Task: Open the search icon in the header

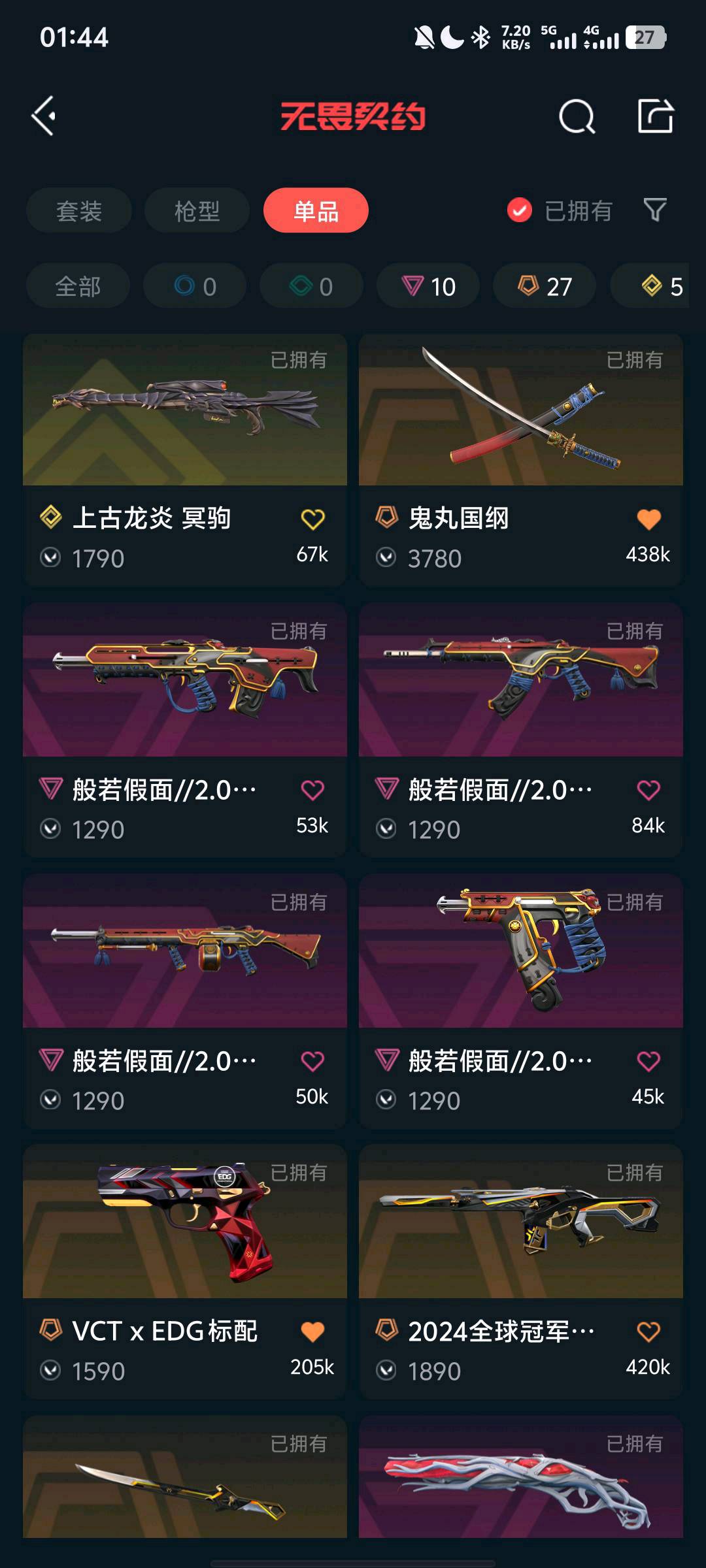Action: click(x=577, y=117)
